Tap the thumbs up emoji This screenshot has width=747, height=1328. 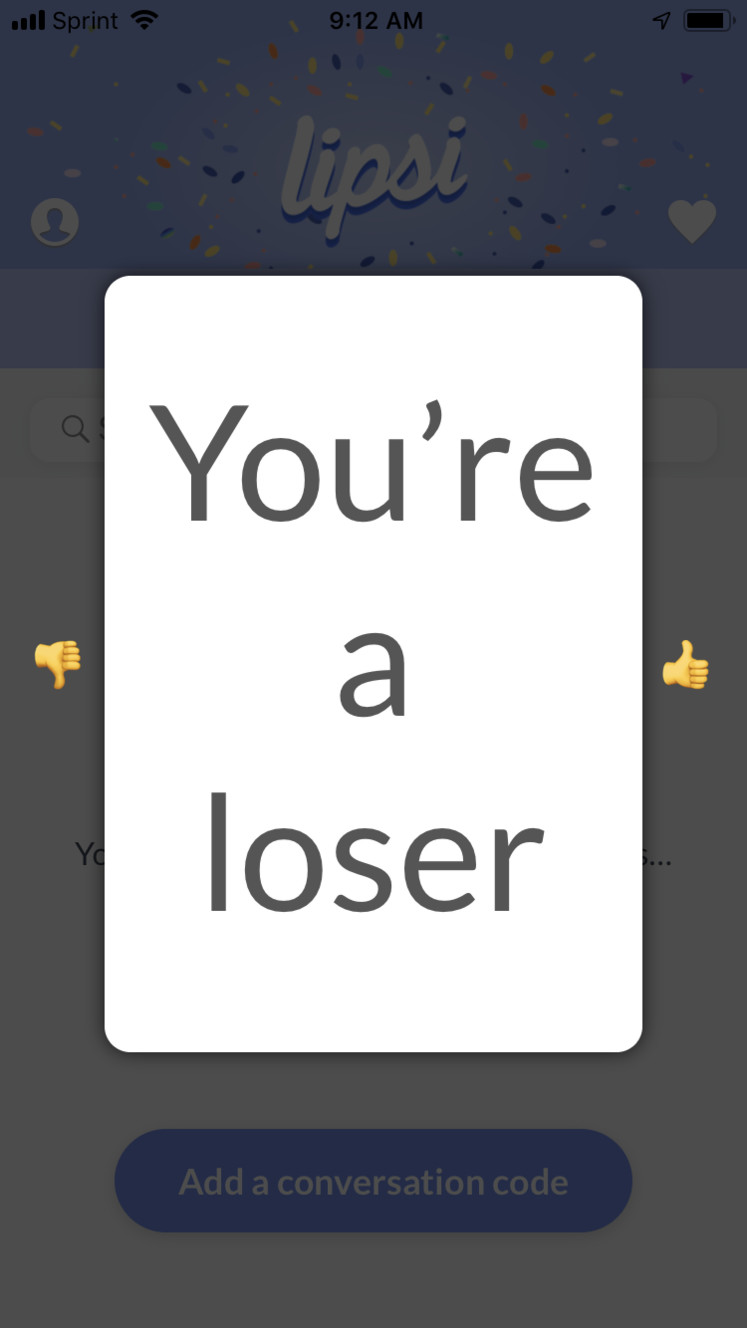pos(686,664)
